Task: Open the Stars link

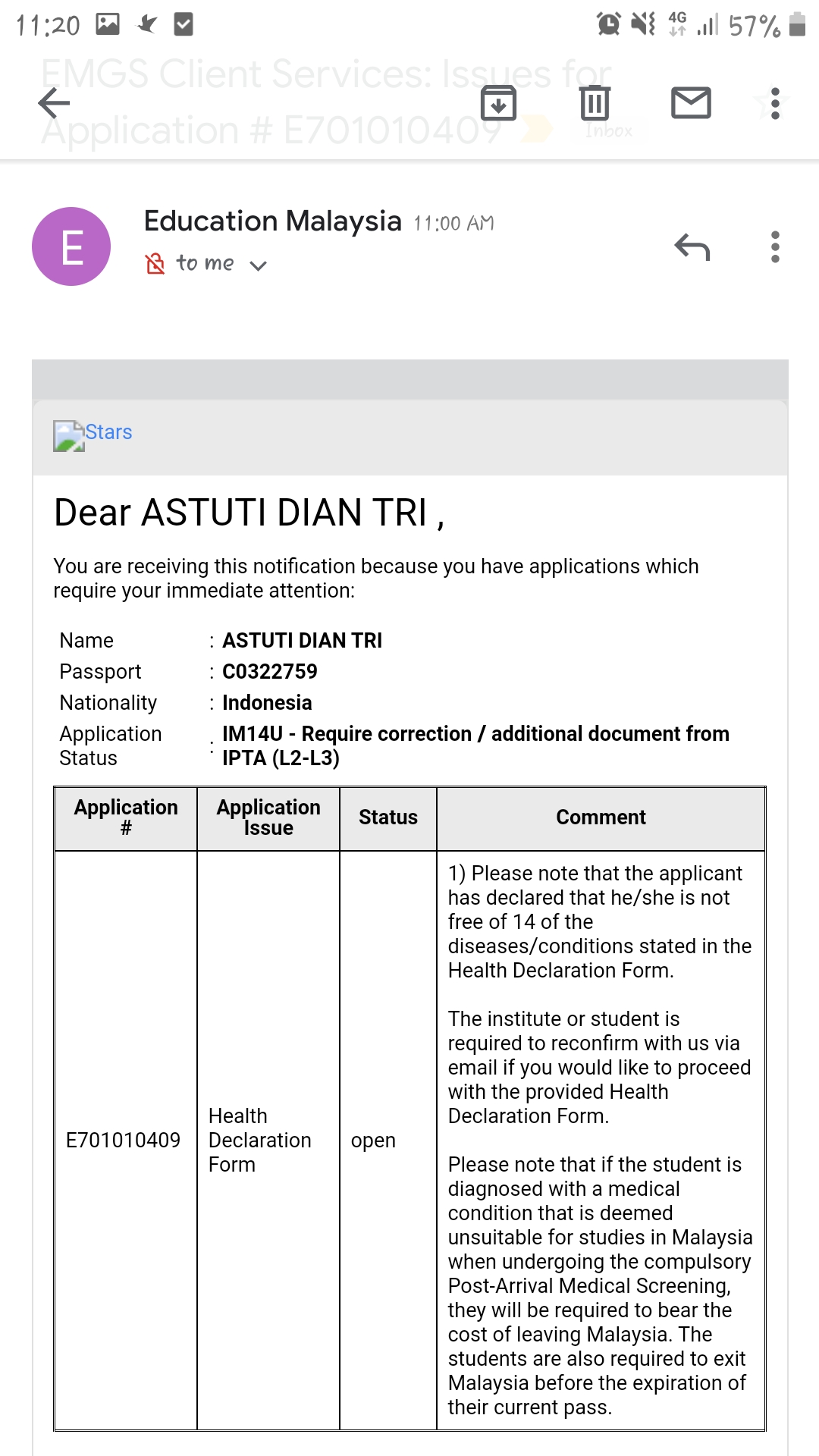Action: [x=108, y=432]
